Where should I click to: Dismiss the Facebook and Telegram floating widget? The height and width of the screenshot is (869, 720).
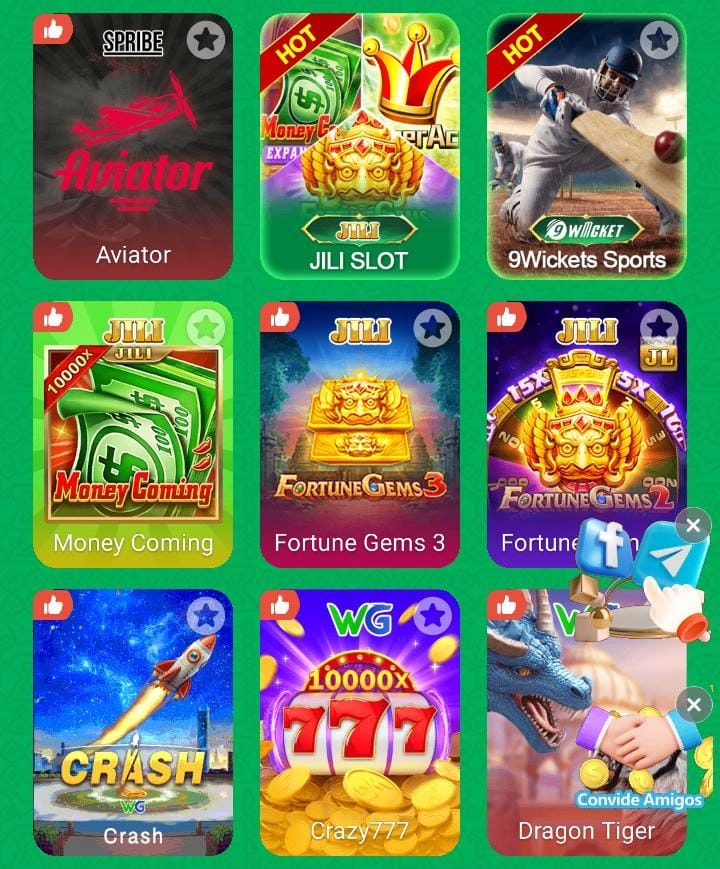[x=693, y=524]
